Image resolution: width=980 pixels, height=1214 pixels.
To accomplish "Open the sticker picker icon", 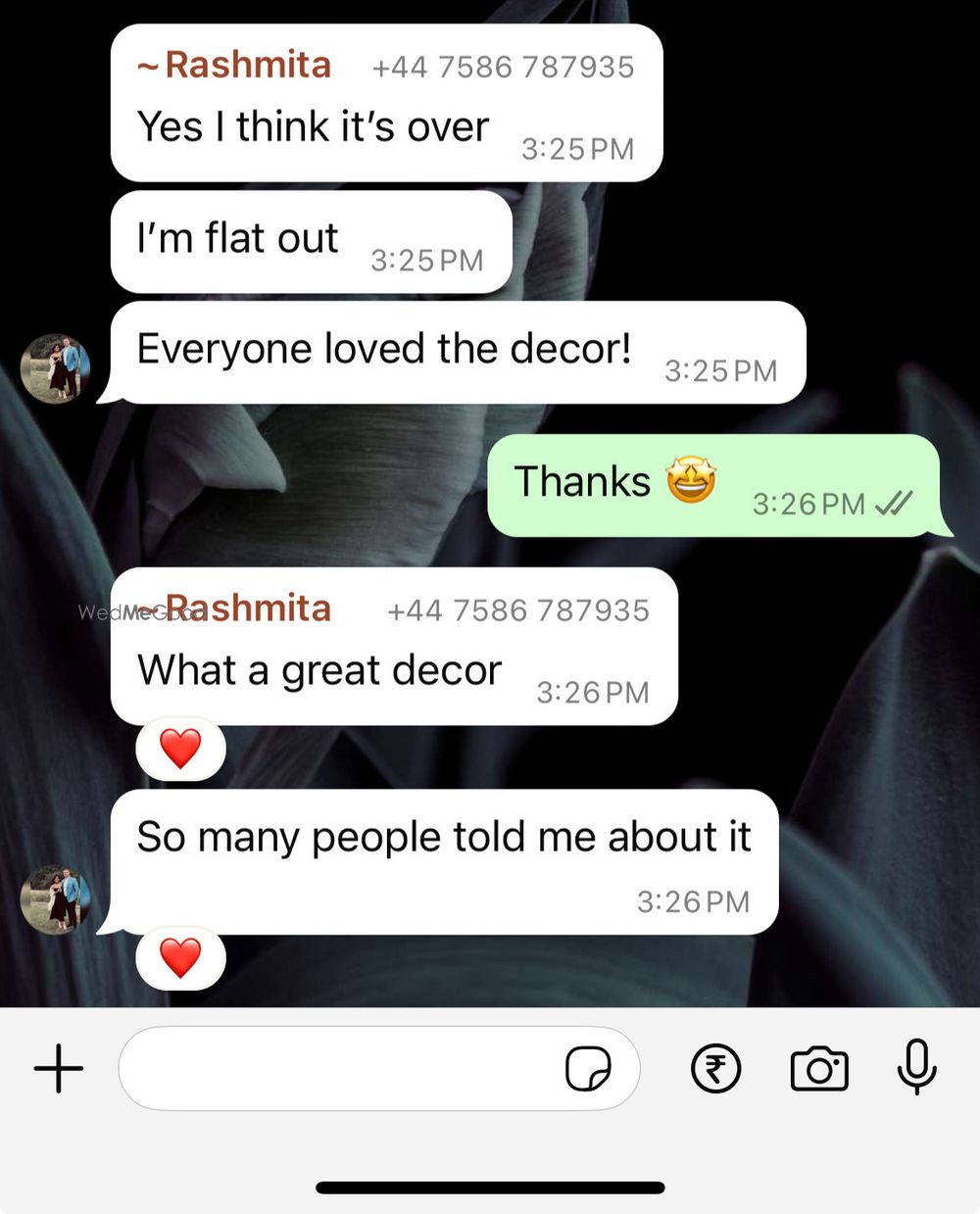I will [588, 1068].
